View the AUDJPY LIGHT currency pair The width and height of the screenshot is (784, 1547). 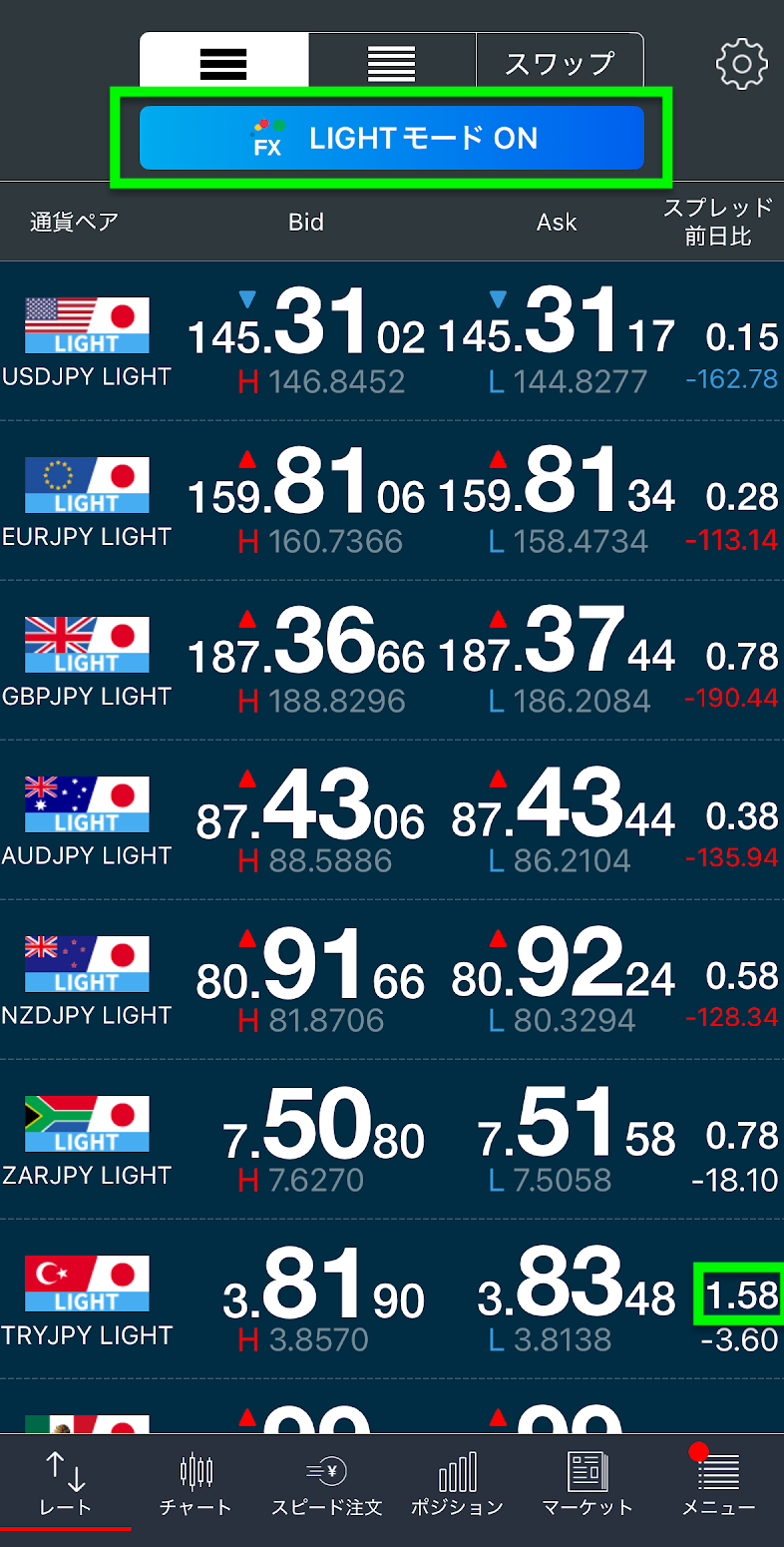pos(88,820)
